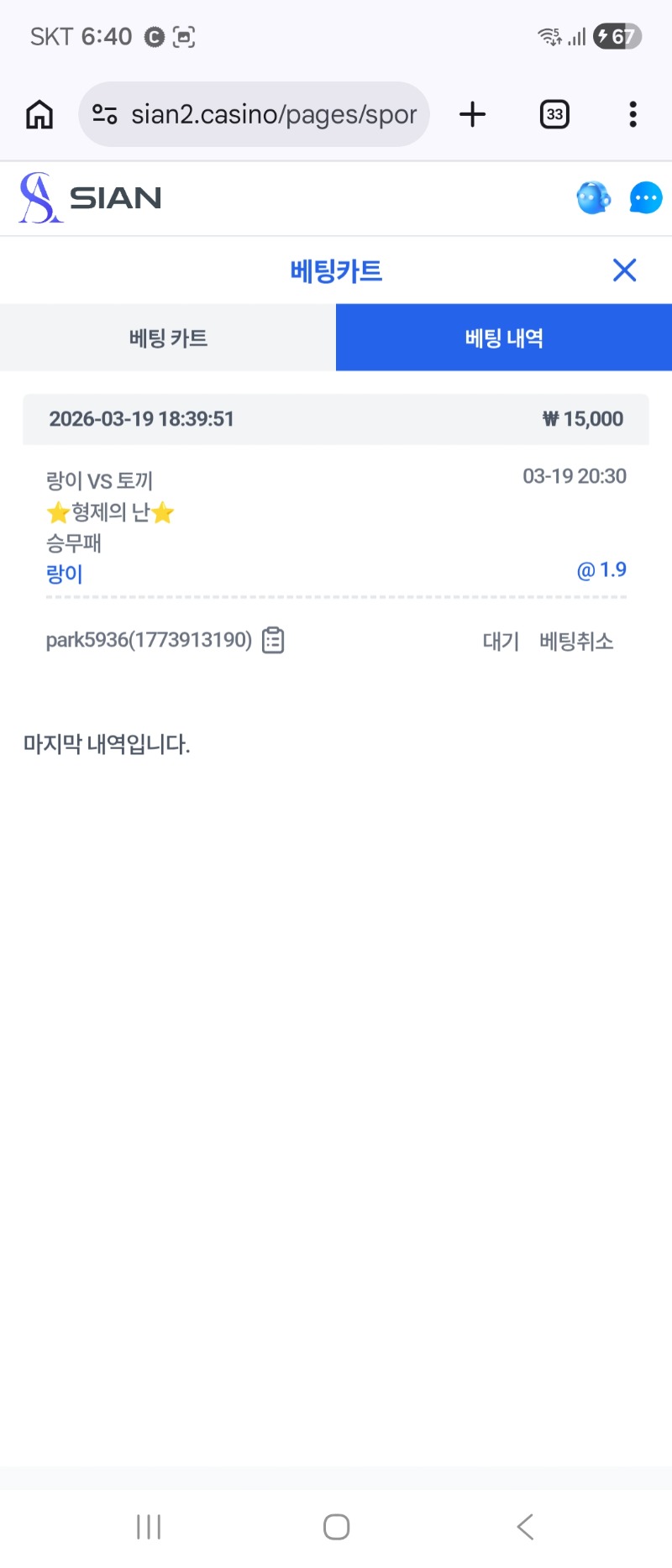The height and width of the screenshot is (1568, 672).
Task: Select the 베팅 내역 tab
Action: pyautogui.click(x=504, y=338)
